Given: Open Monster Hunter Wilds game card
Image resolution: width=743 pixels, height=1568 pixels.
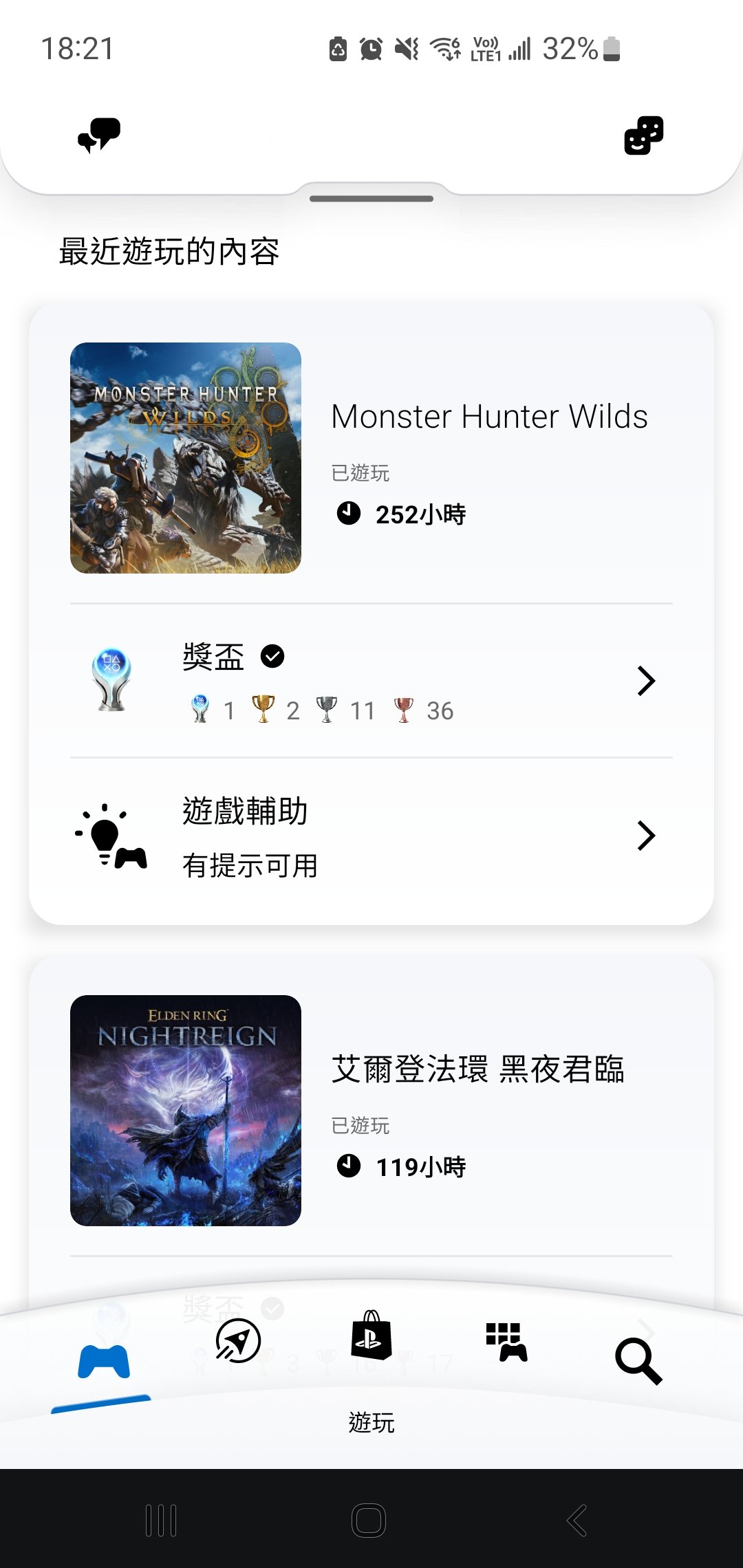Looking at the screenshot, I should point(371,458).
